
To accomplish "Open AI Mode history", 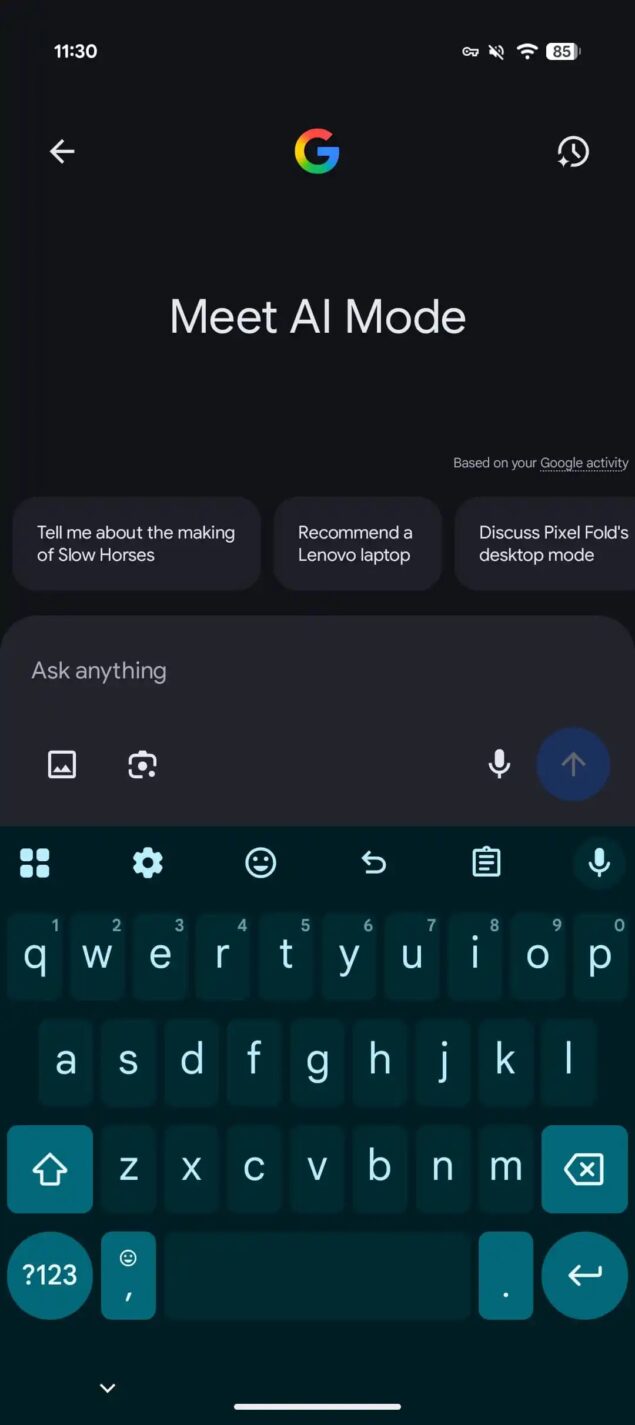I will (x=573, y=151).
